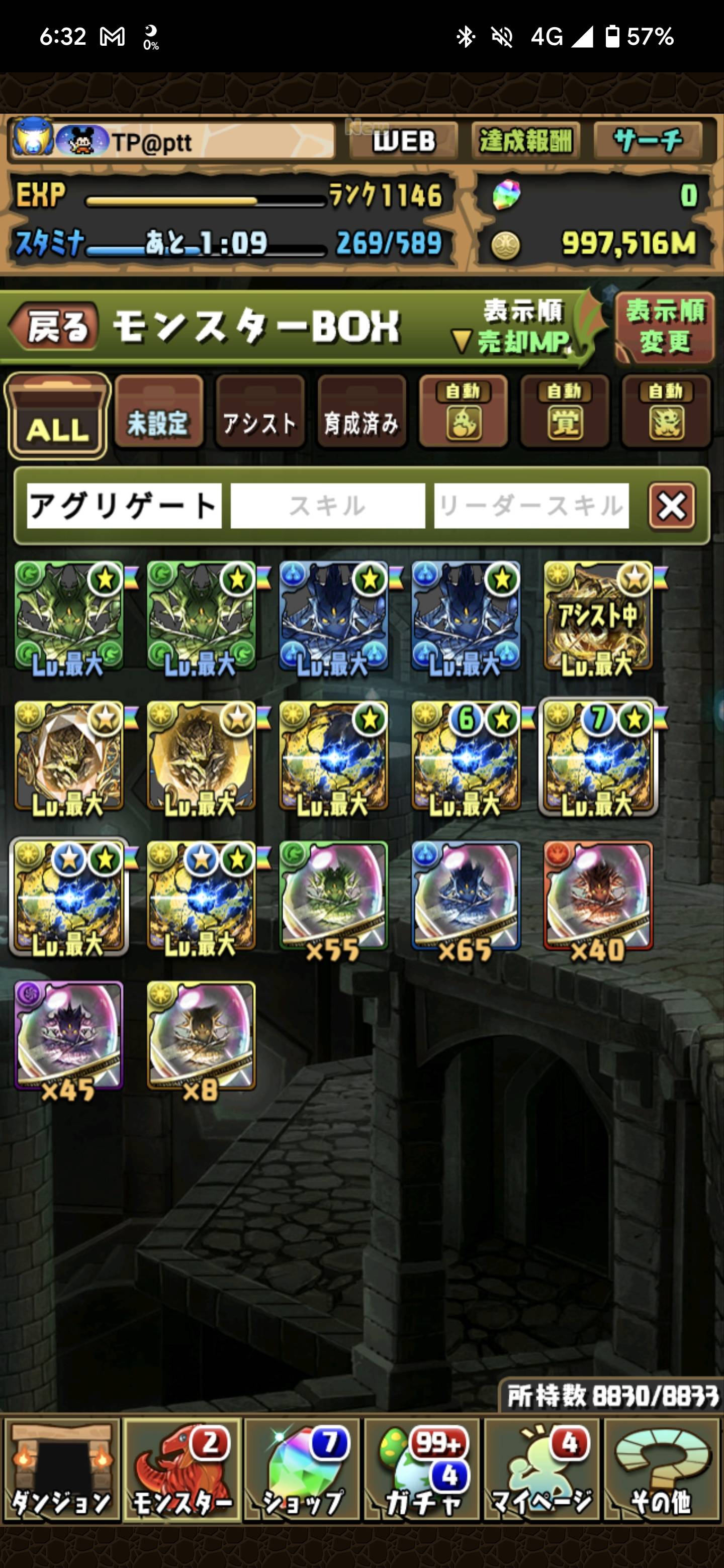Viewport: 724px width, 1568px height.
Task: Open 達成報酬 achievement rewards
Action: 525,141
